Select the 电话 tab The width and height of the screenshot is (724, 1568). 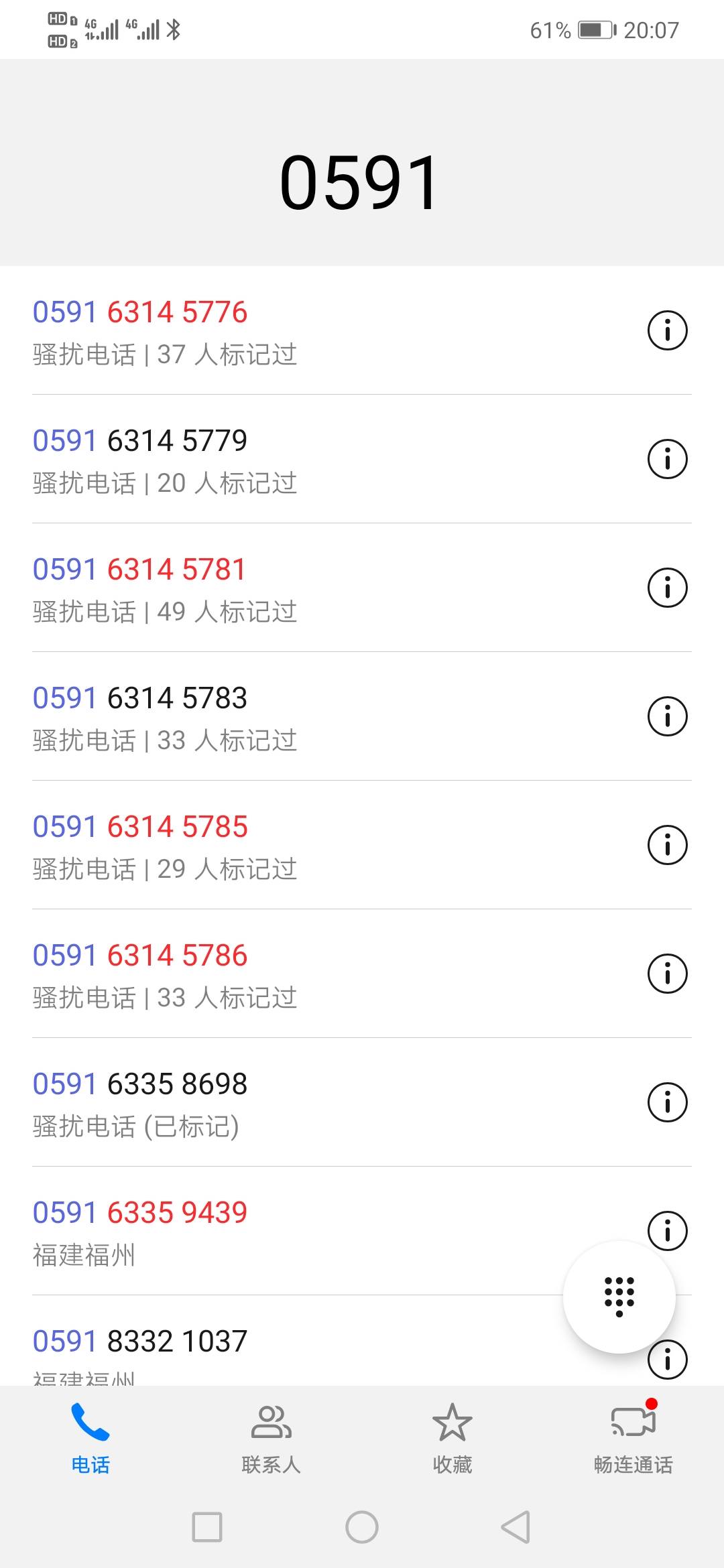click(x=90, y=1439)
